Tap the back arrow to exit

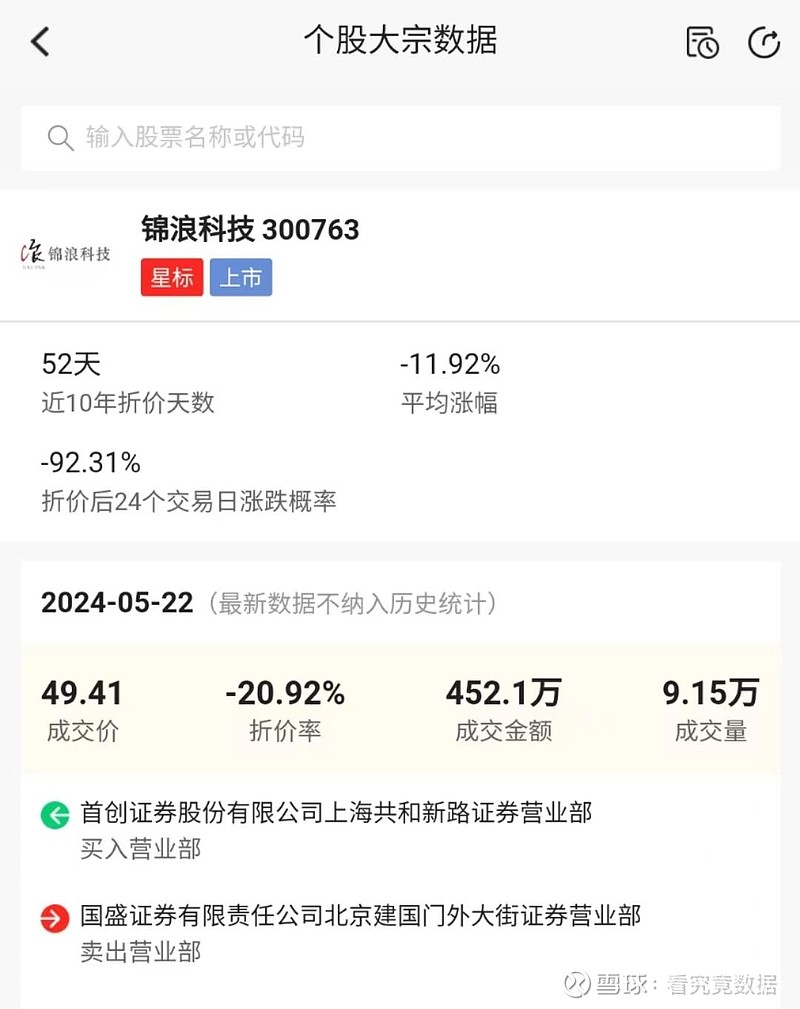38,42
